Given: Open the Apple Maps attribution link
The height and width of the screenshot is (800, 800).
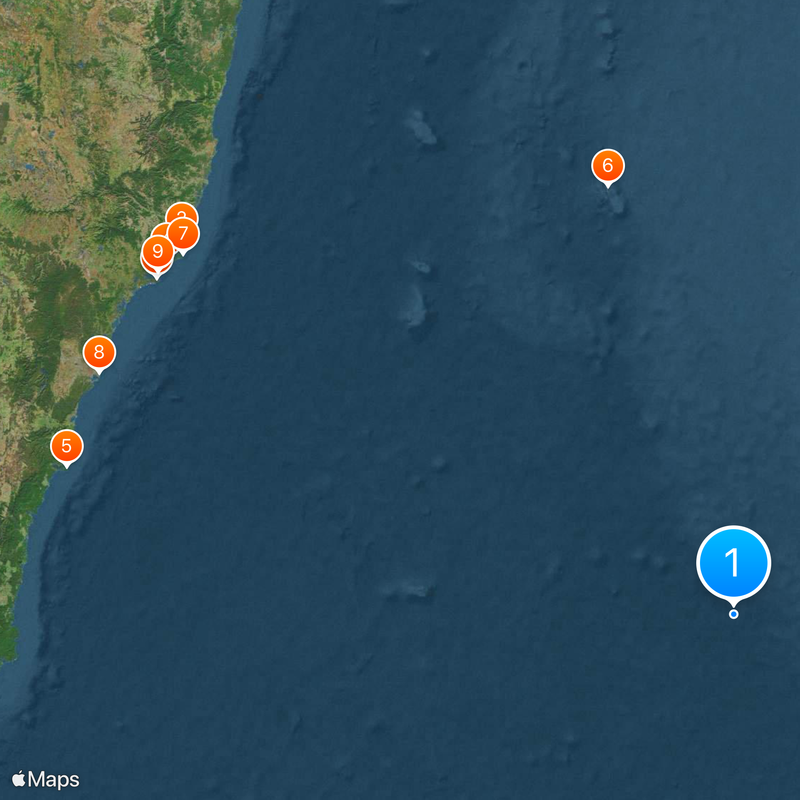Looking at the screenshot, I should tap(46, 779).
